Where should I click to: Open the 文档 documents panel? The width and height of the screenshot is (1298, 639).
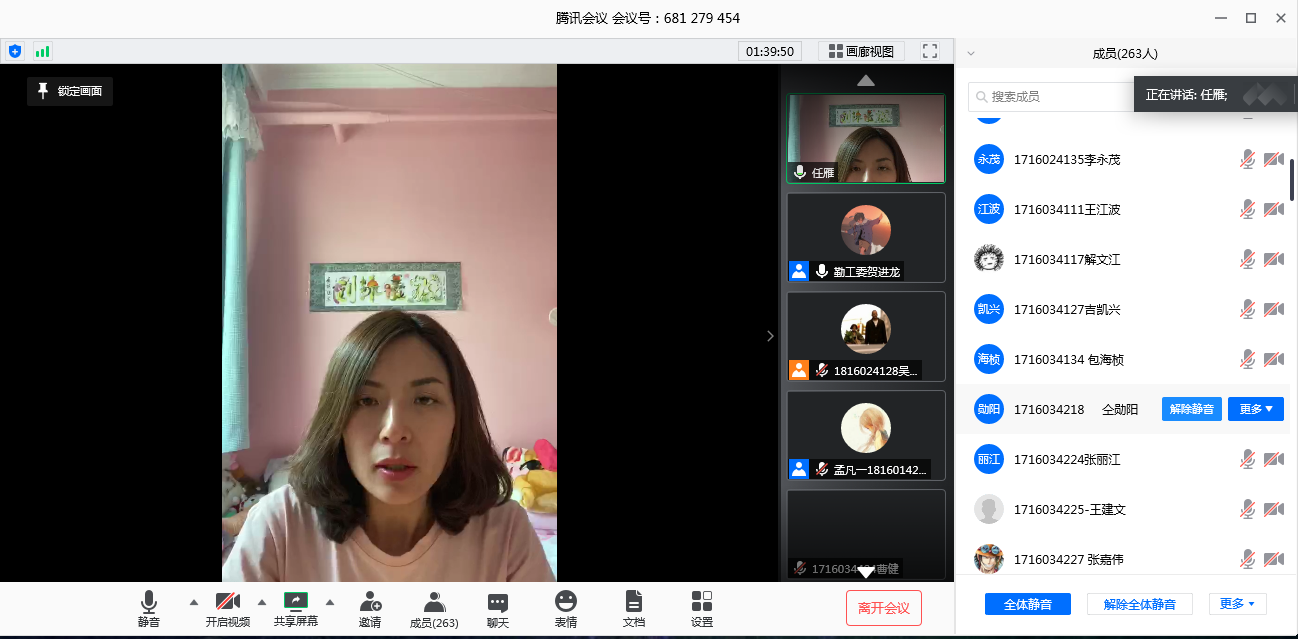633,608
